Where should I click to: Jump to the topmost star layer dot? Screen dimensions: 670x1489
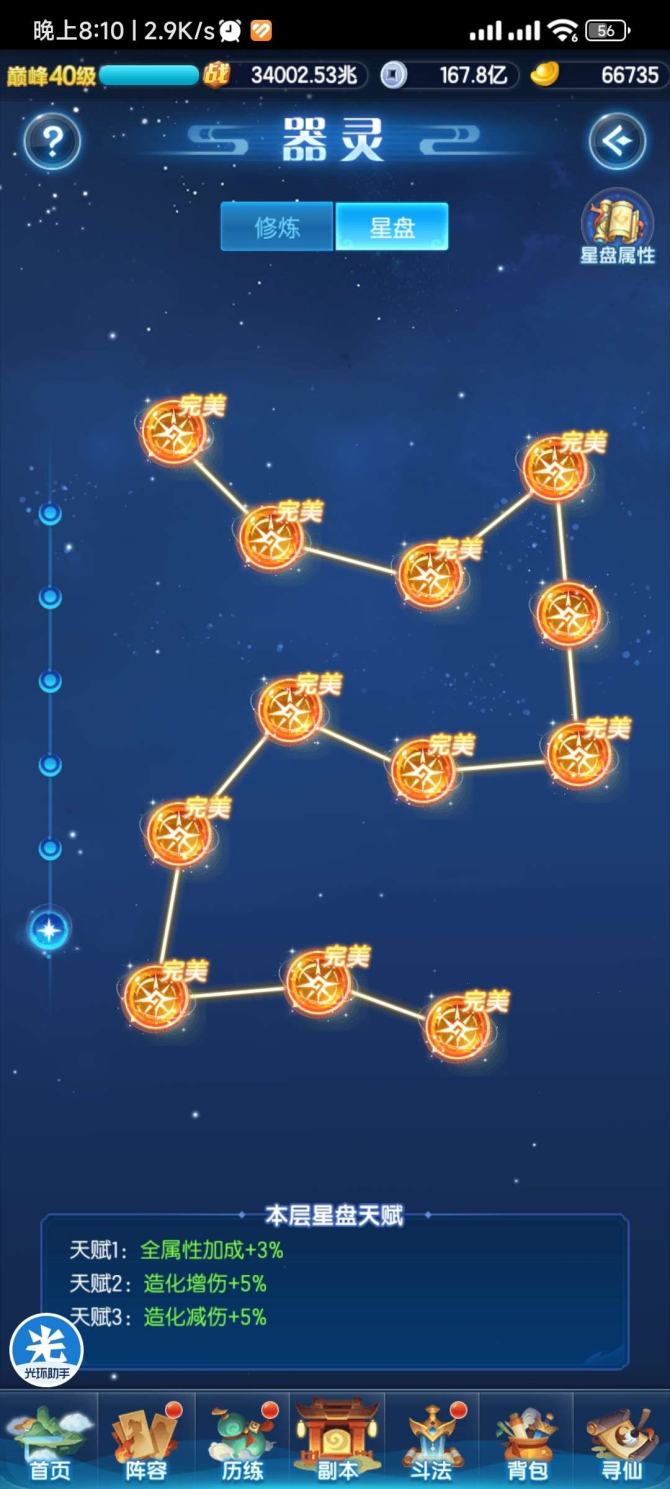pos(50,514)
